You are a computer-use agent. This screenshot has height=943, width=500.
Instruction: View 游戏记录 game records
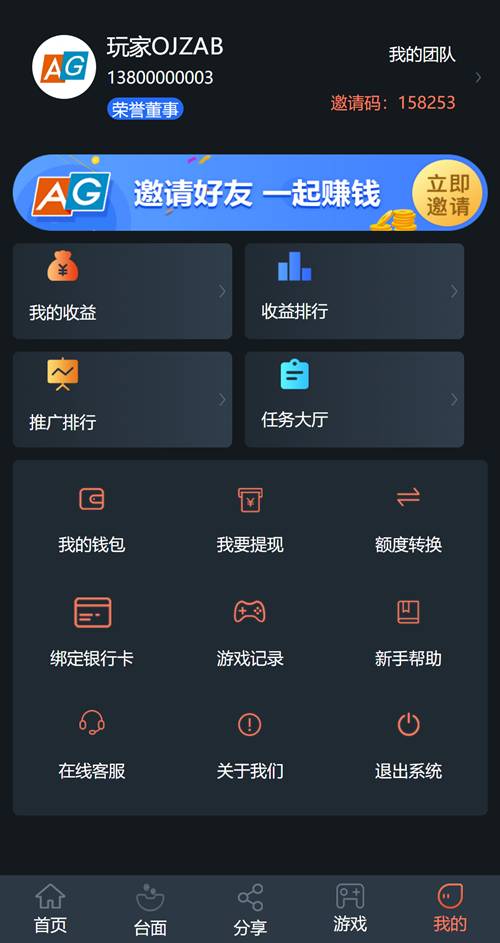tap(250, 633)
